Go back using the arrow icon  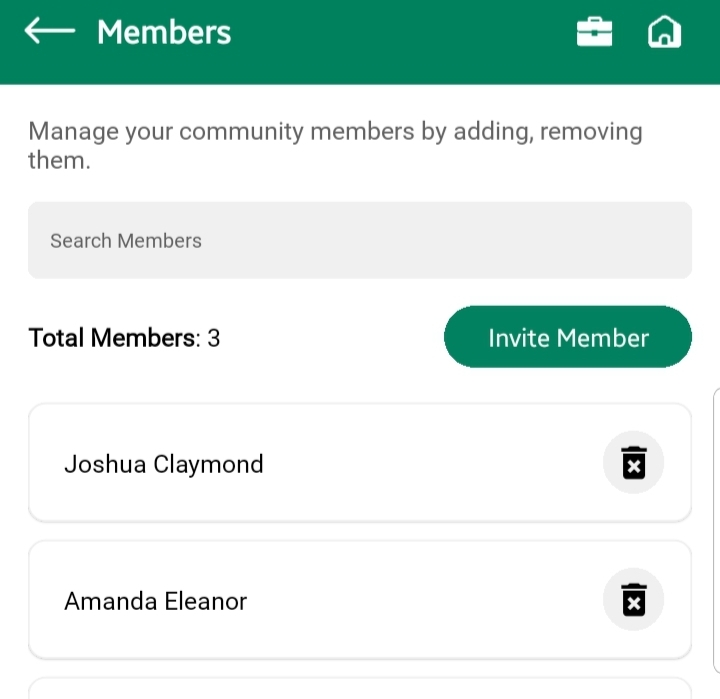[50, 32]
